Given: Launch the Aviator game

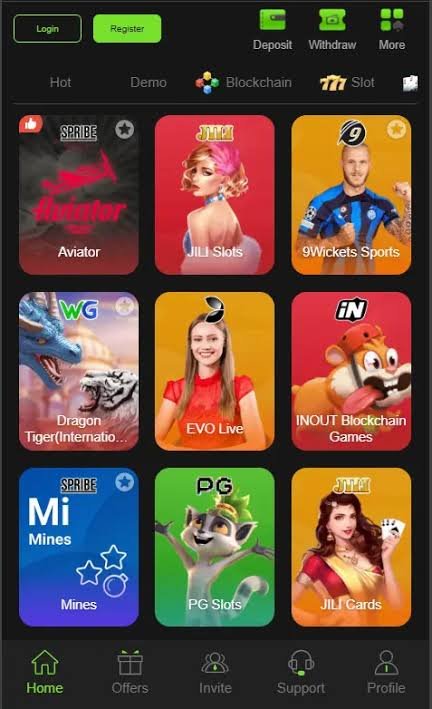Looking at the screenshot, I should [79, 195].
